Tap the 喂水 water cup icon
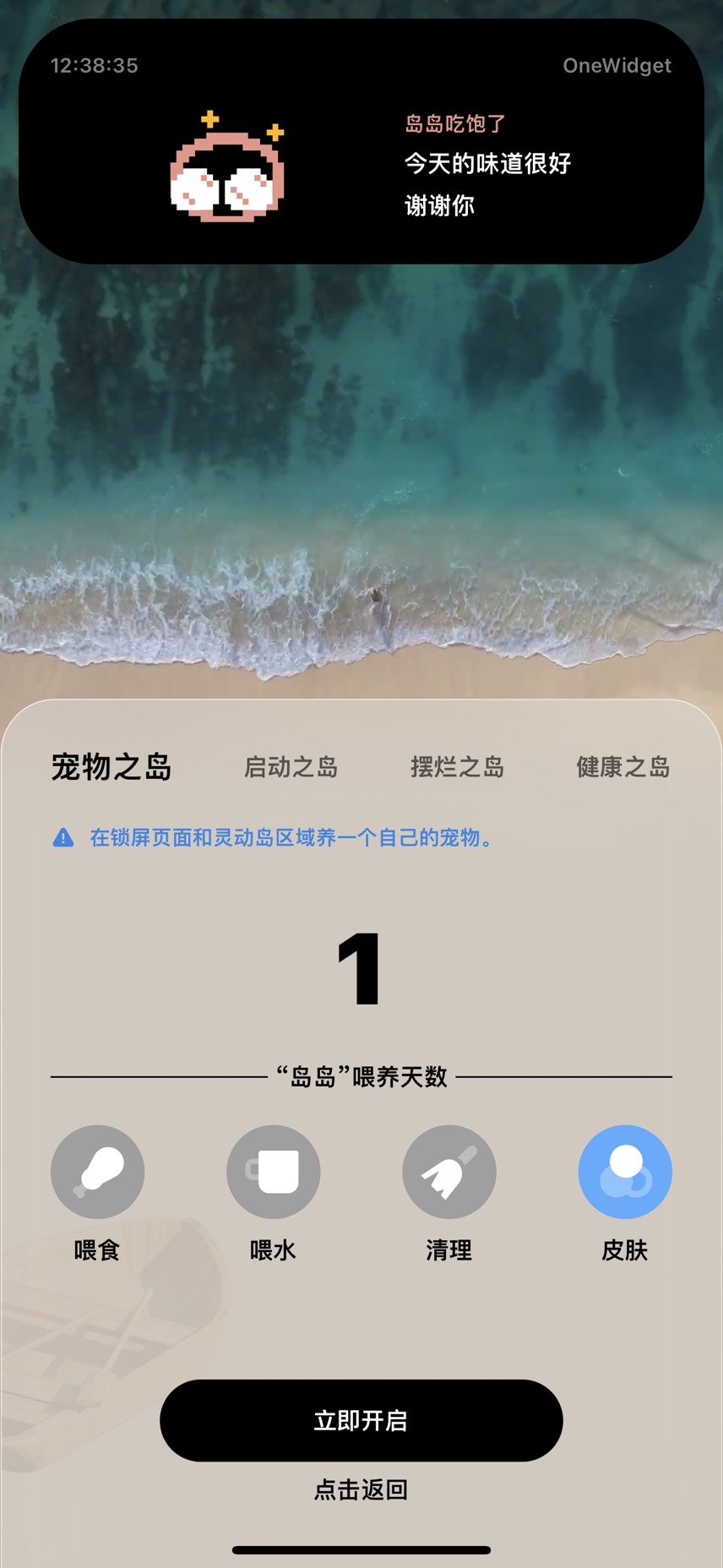This screenshot has height=1568, width=723. pos(274,1172)
